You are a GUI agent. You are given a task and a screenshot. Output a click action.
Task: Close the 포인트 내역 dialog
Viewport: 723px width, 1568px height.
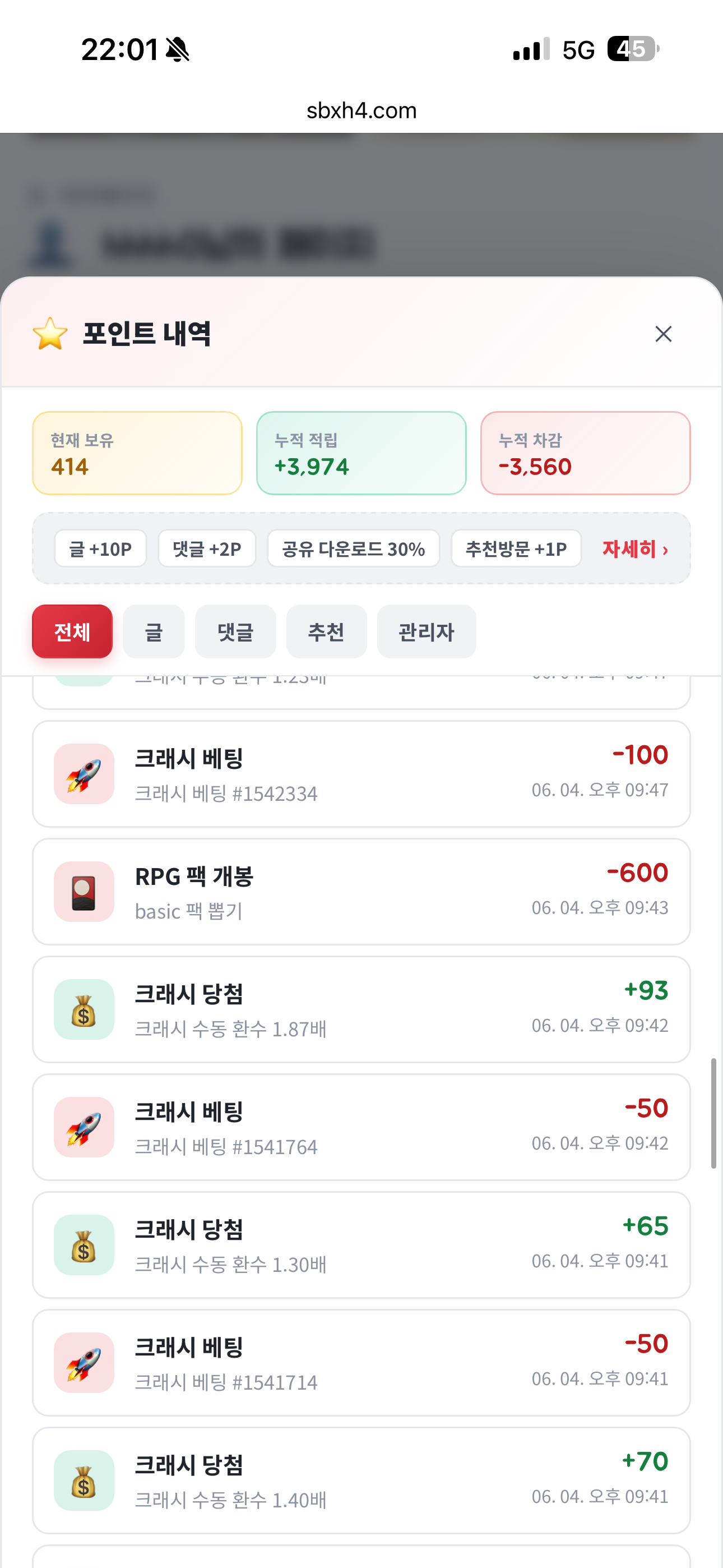pyautogui.click(x=662, y=334)
